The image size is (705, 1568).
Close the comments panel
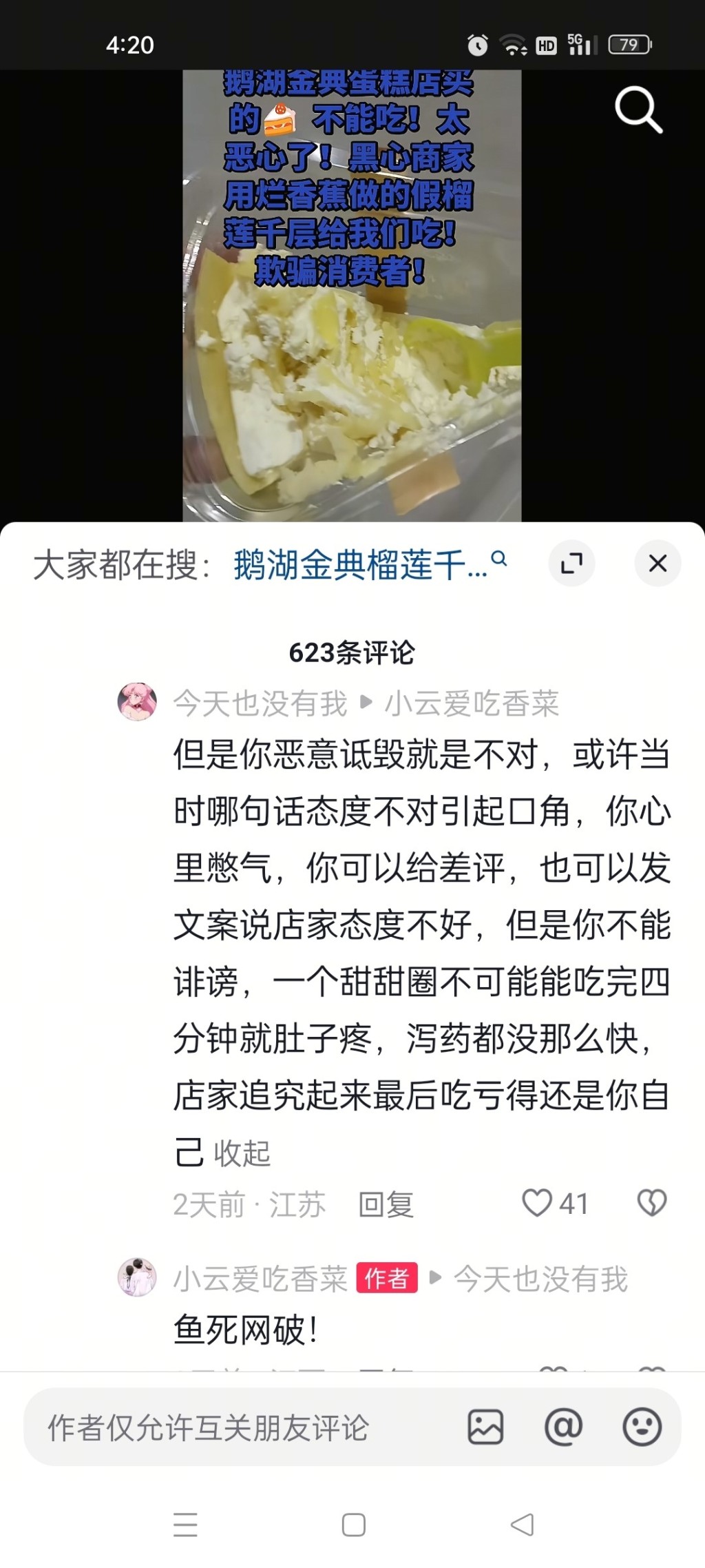coord(657,564)
